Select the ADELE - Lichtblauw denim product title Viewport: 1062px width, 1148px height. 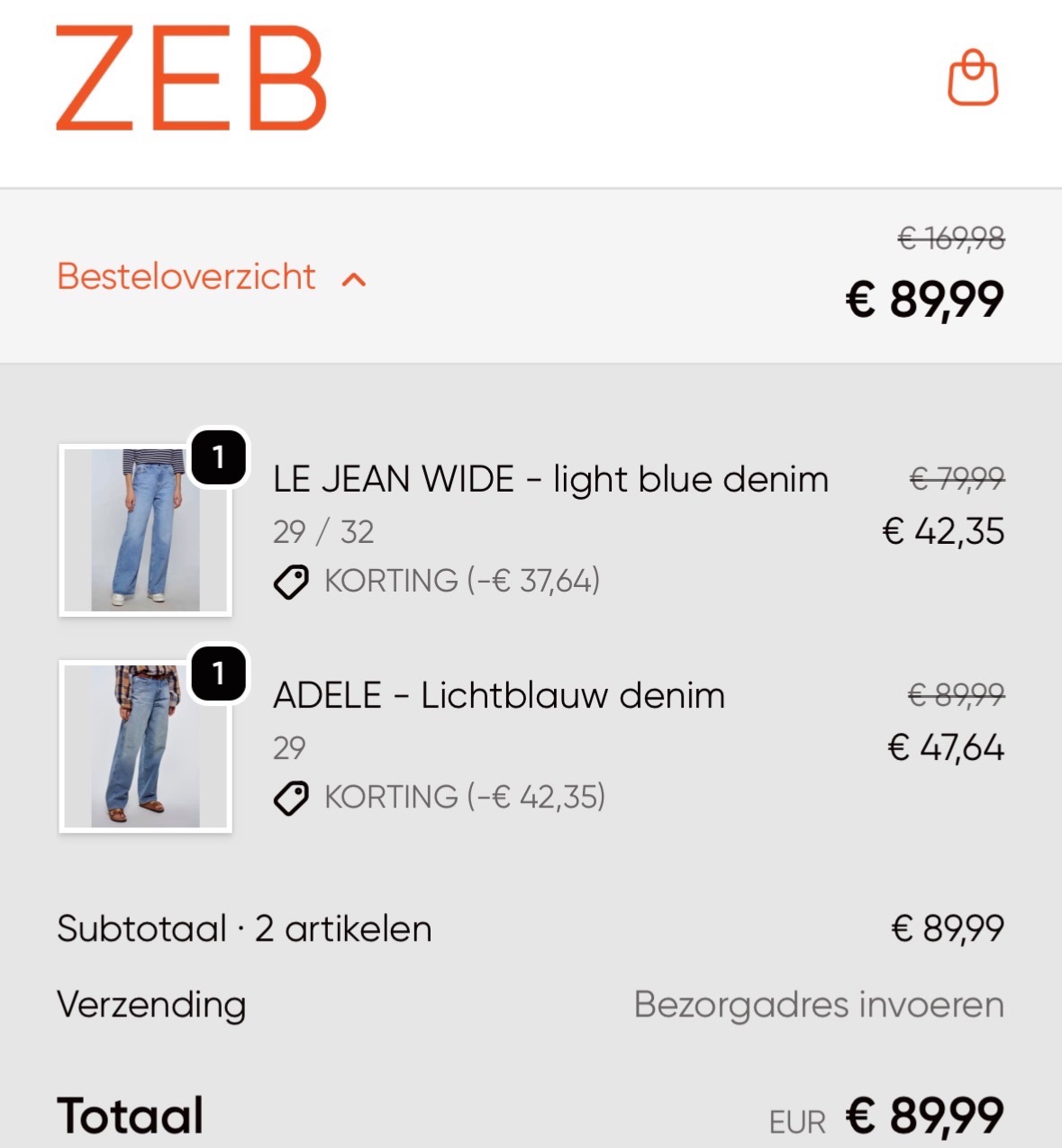(x=498, y=694)
